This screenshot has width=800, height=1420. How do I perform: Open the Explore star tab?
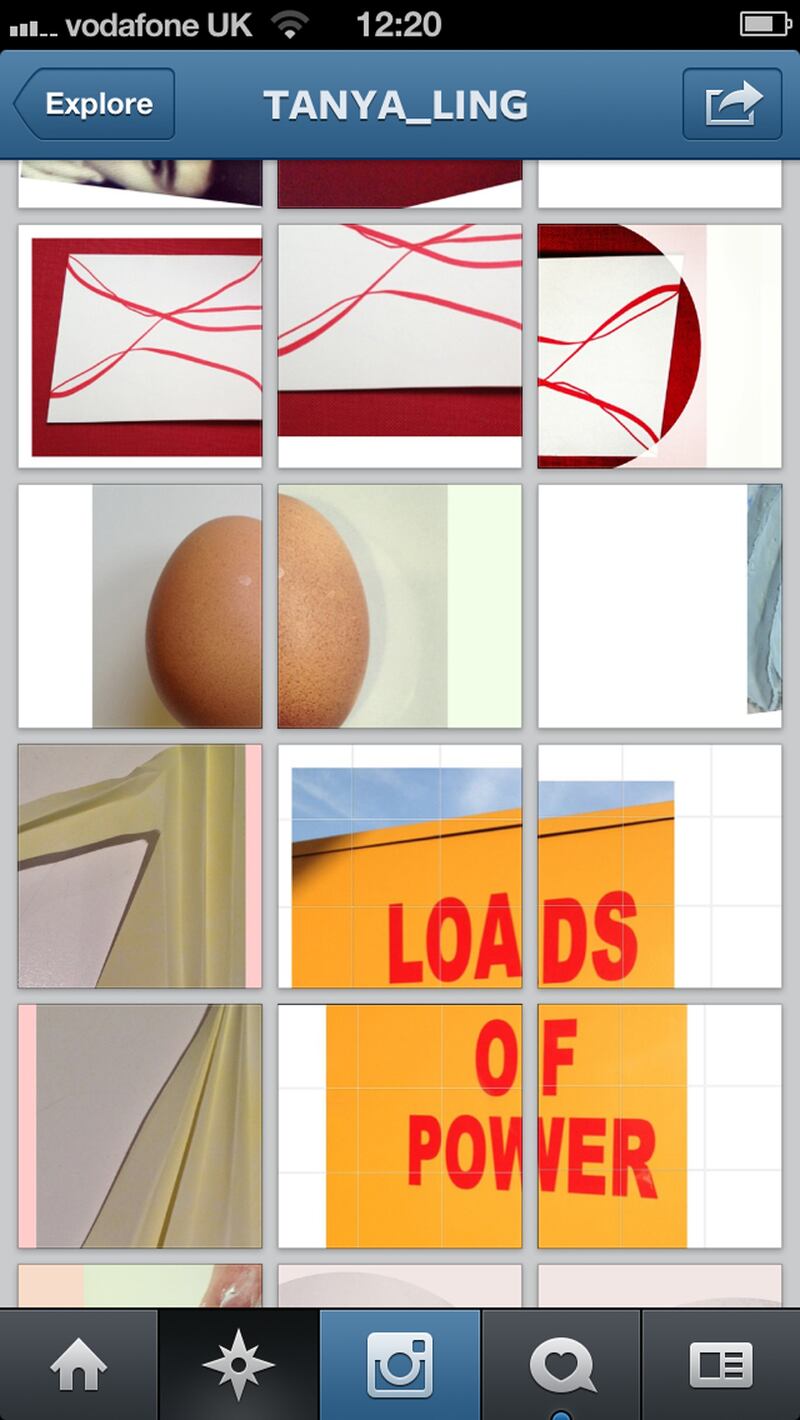pos(239,1363)
